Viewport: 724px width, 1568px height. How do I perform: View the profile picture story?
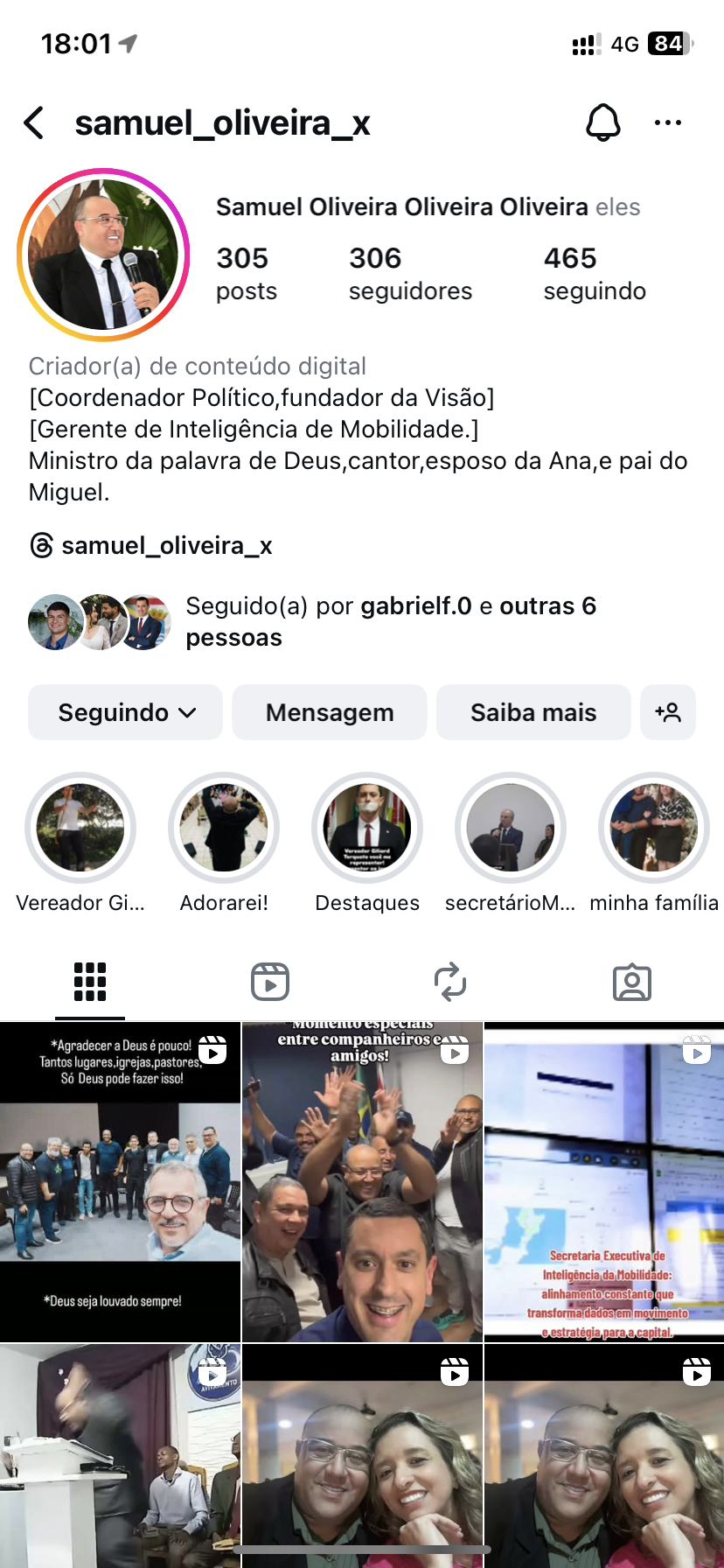pos(103,255)
